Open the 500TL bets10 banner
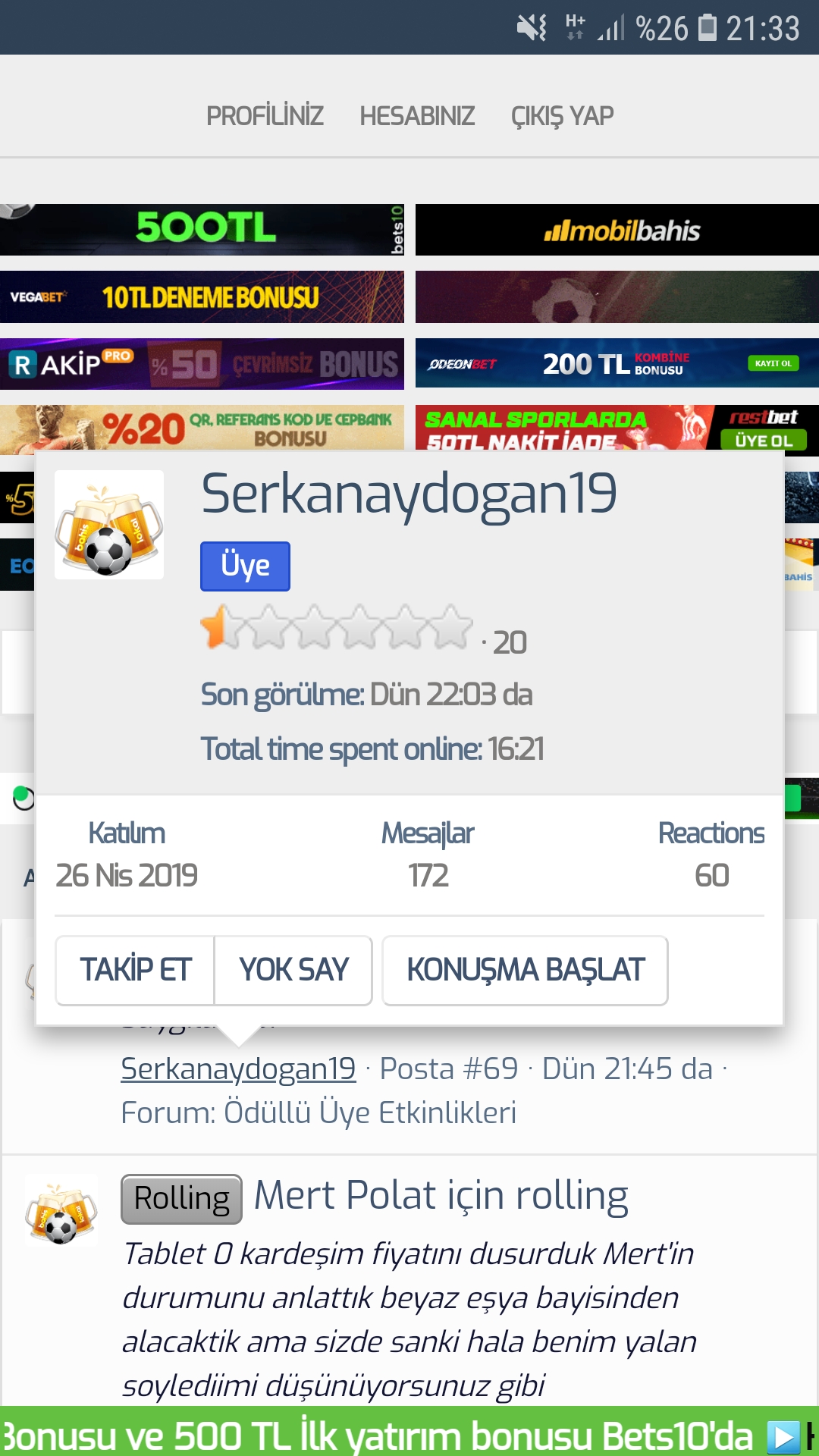The image size is (819, 1456). pos(202,230)
